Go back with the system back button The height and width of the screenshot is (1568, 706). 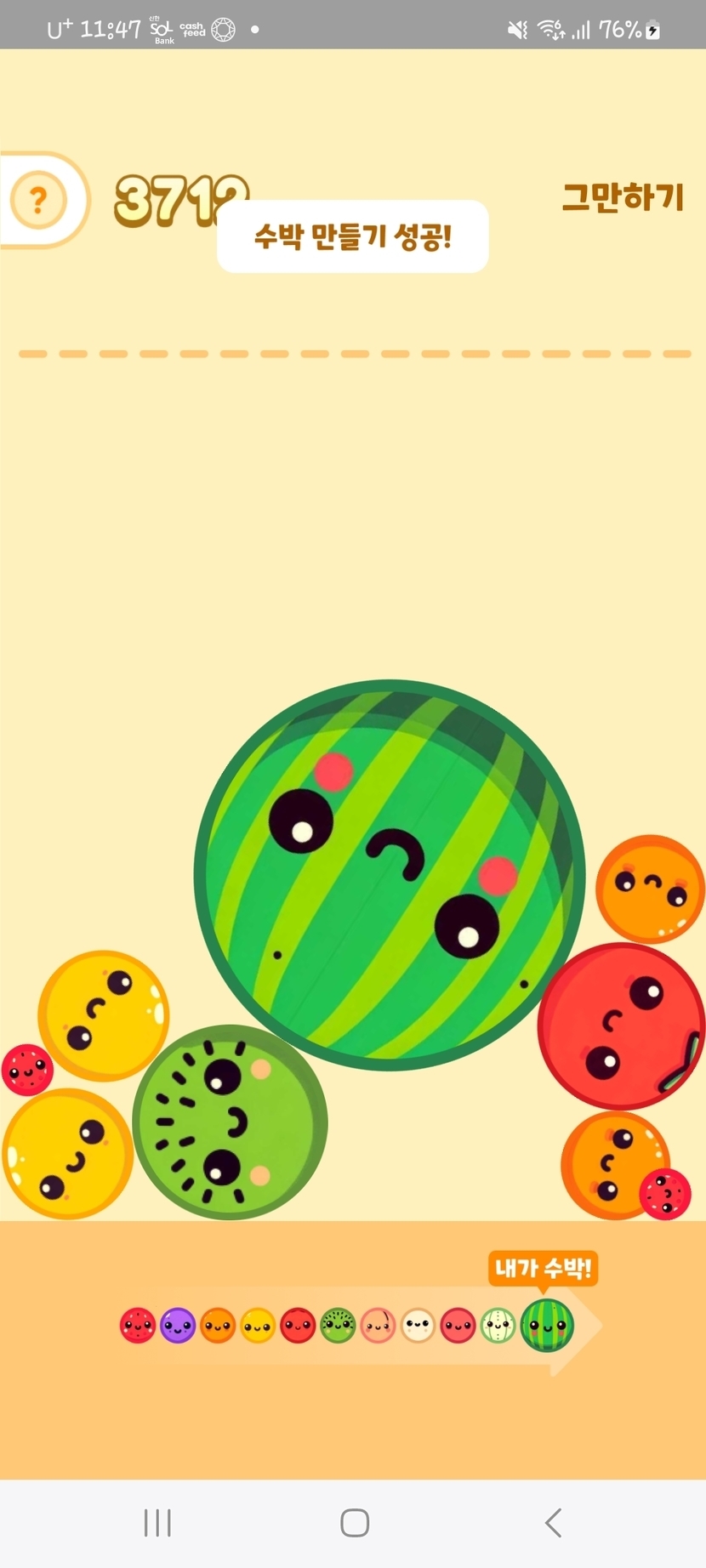pos(553,1522)
